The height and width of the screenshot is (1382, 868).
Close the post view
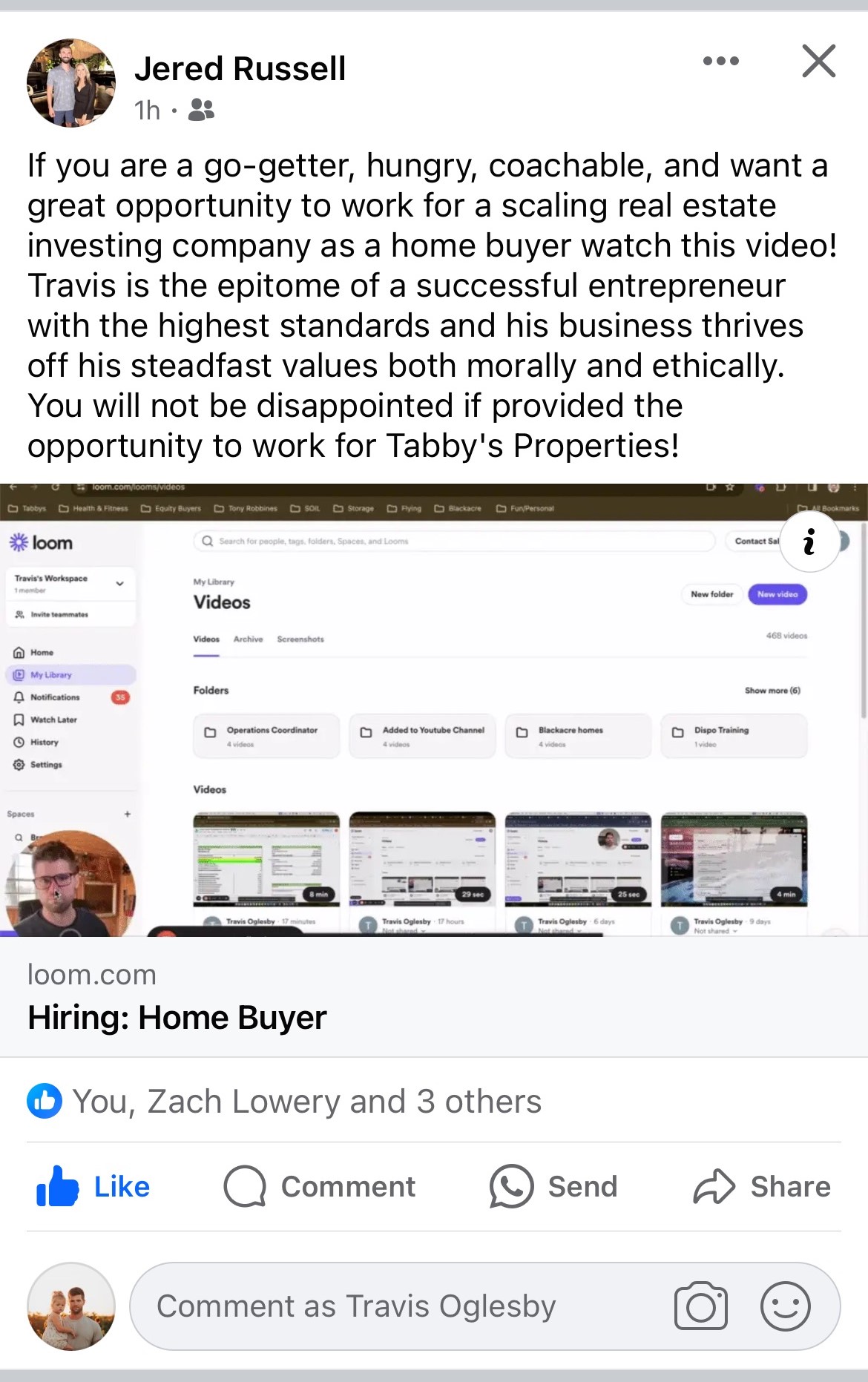[x=818, y=61]
